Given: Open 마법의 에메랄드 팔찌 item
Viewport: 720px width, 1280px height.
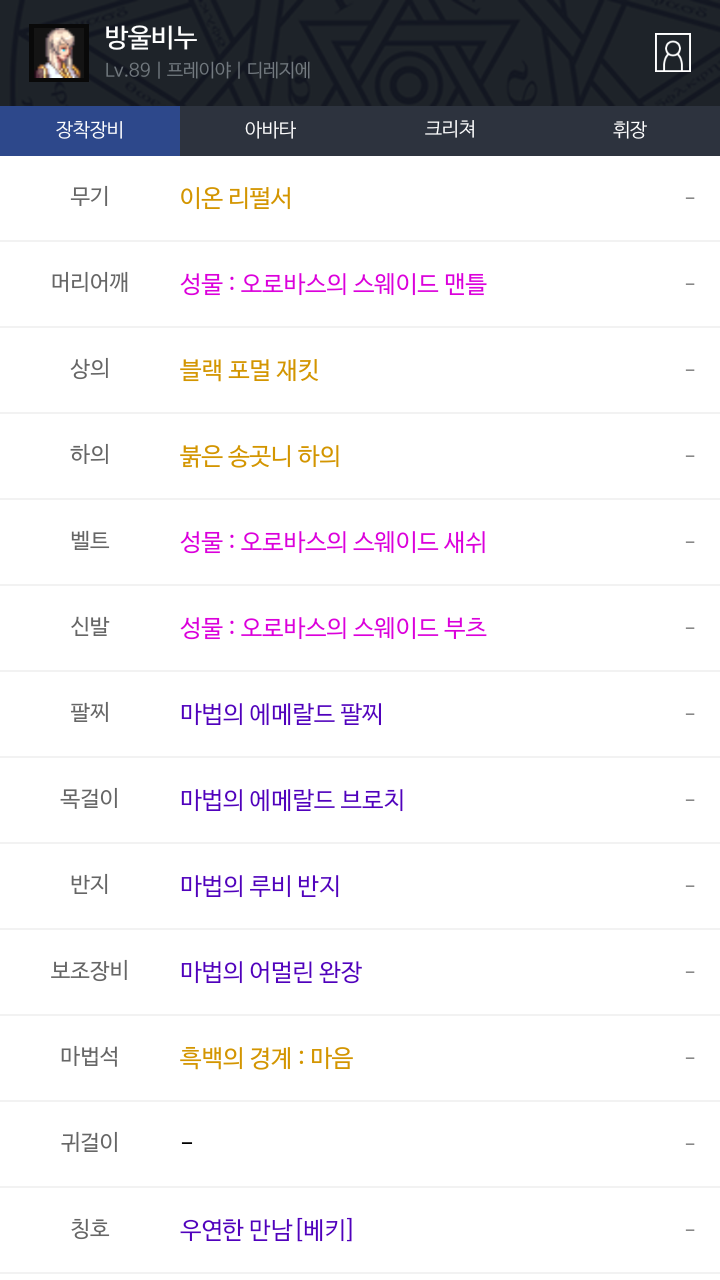Looking at the screenshot, I should (x=281, y=714).
